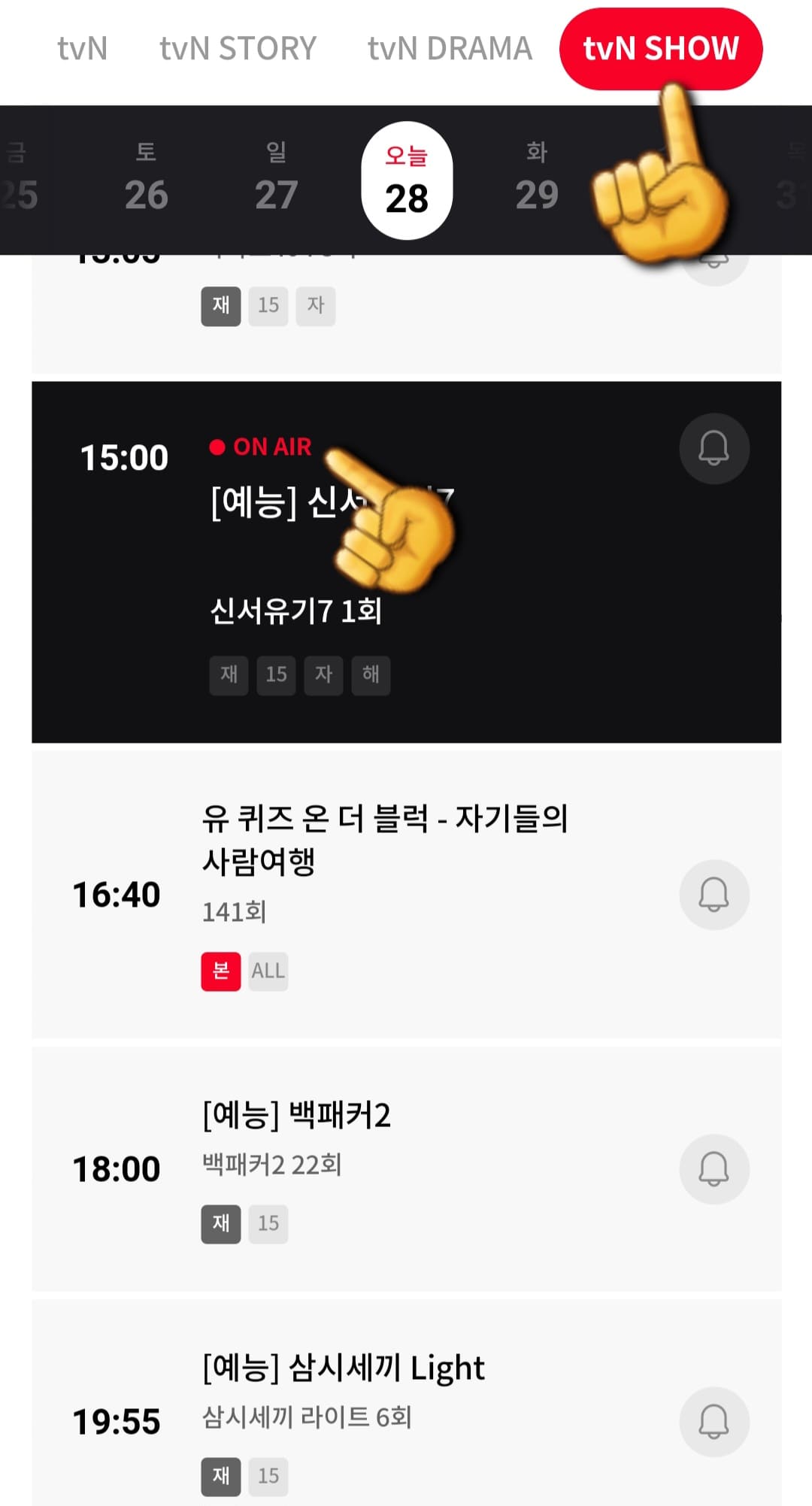The image size is (812, 1506).
Task: Tap the bell icon for 삼시세끼 Light
Action: click(713, 1420)
